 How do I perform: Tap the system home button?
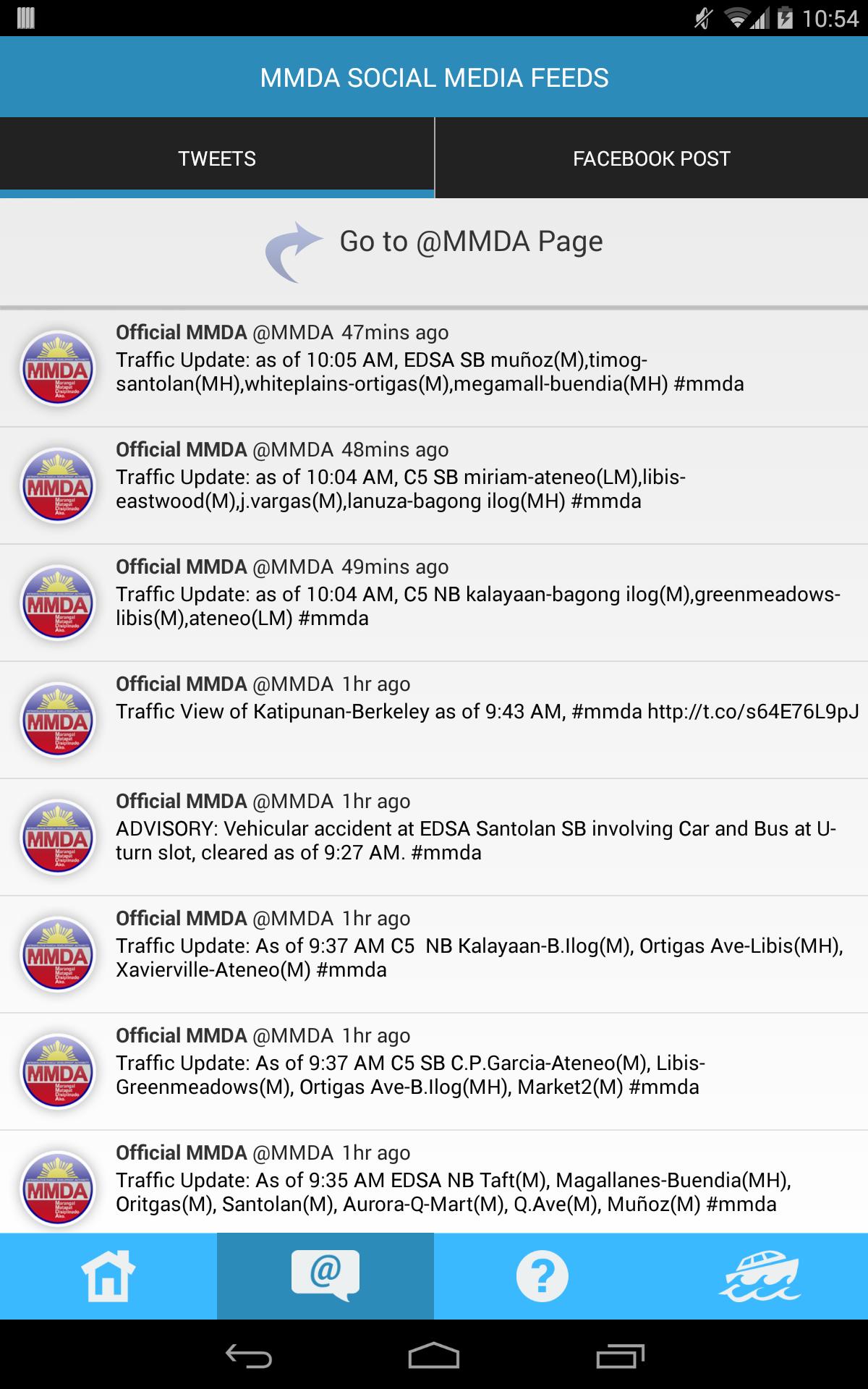(434, 1355)
